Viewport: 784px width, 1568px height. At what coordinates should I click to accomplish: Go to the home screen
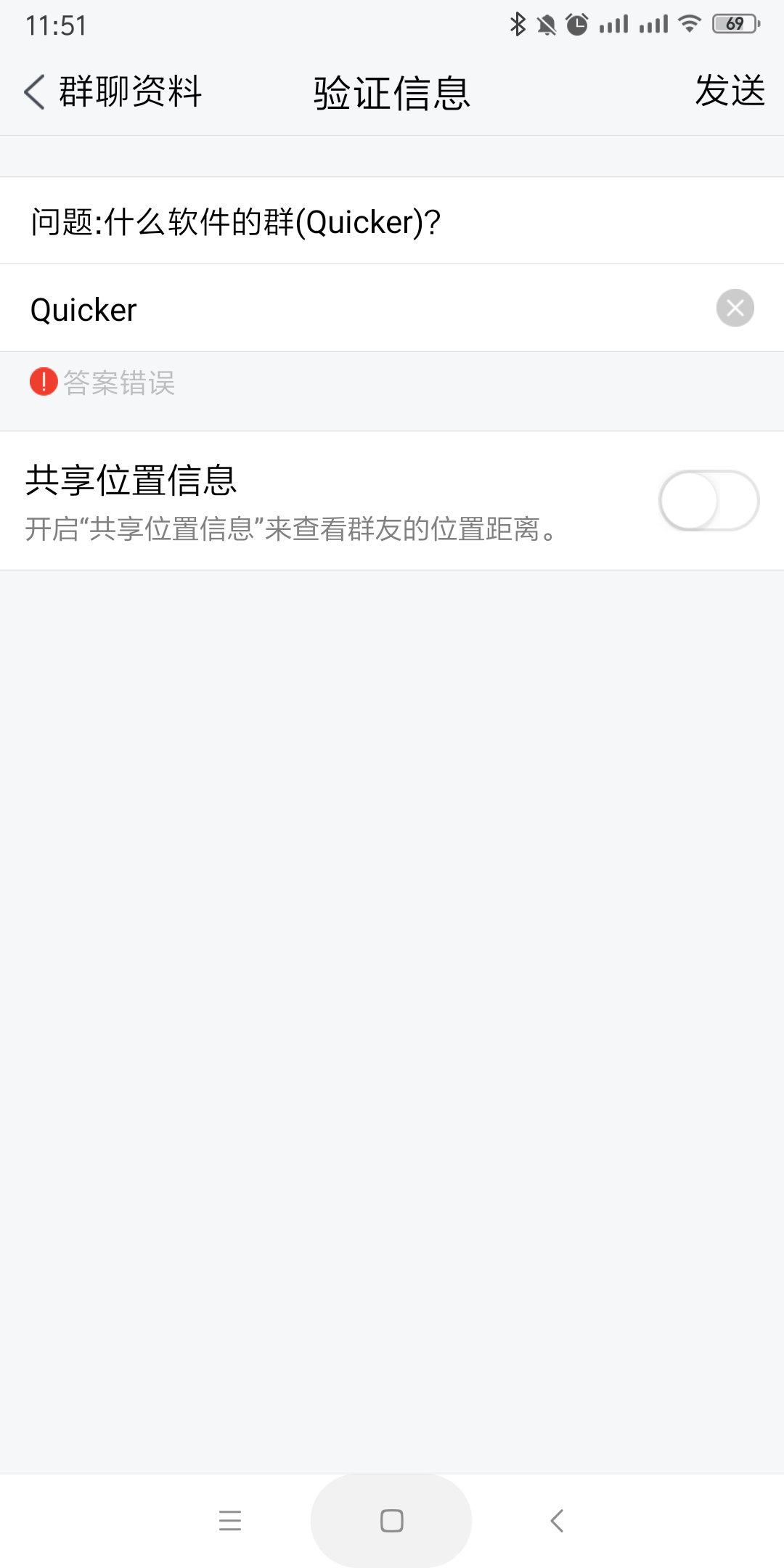391,1520
